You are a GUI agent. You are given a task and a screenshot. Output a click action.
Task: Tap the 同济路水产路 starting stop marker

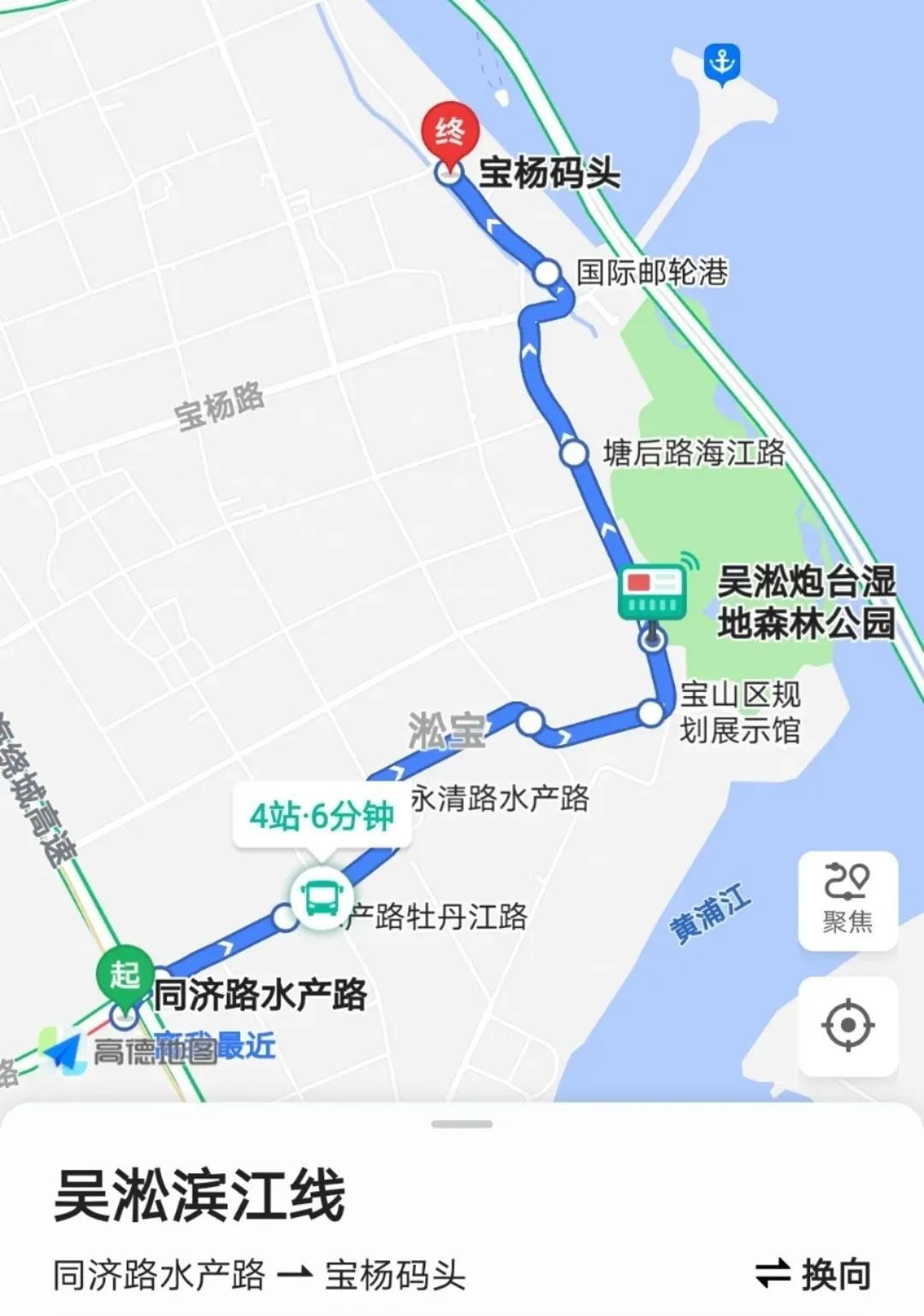pyautogui.click(x=125, y=1016)
